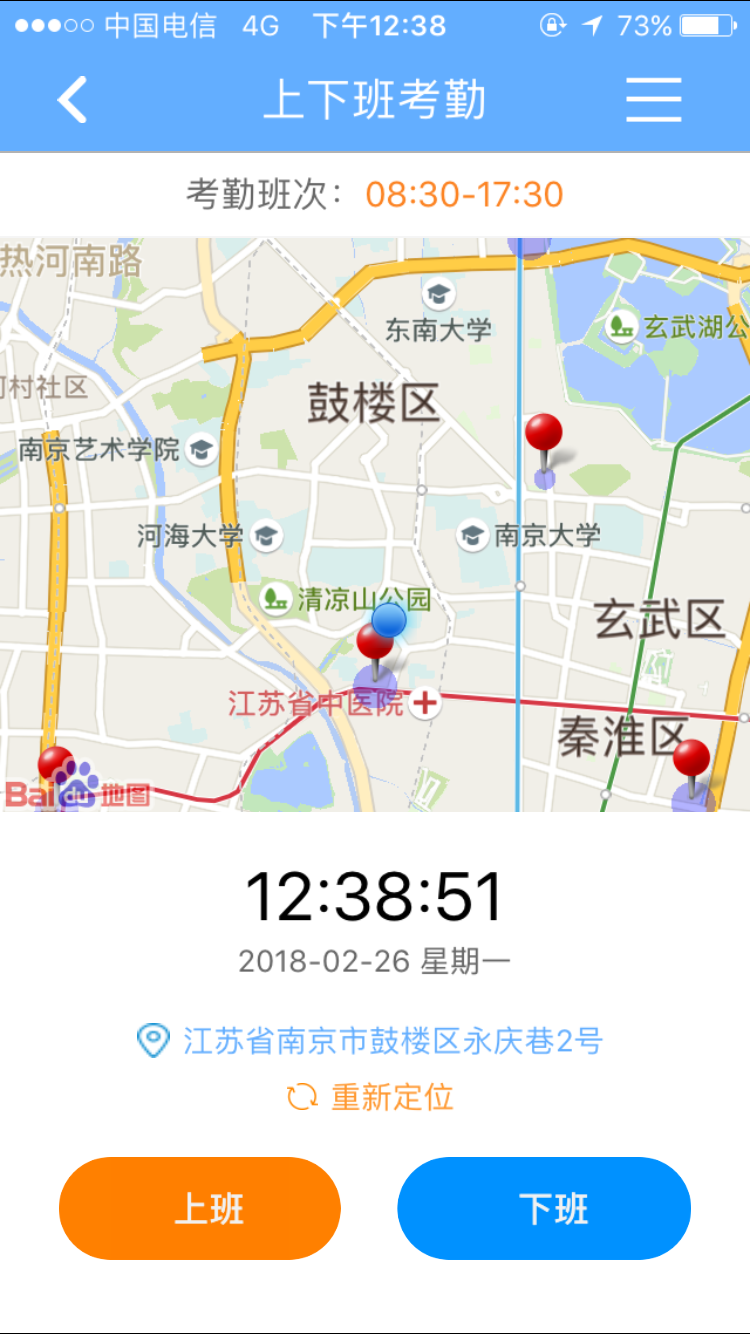Refresh location with 重新定位
Viewport: 750px width, 1334px height.
[371, 1097]
